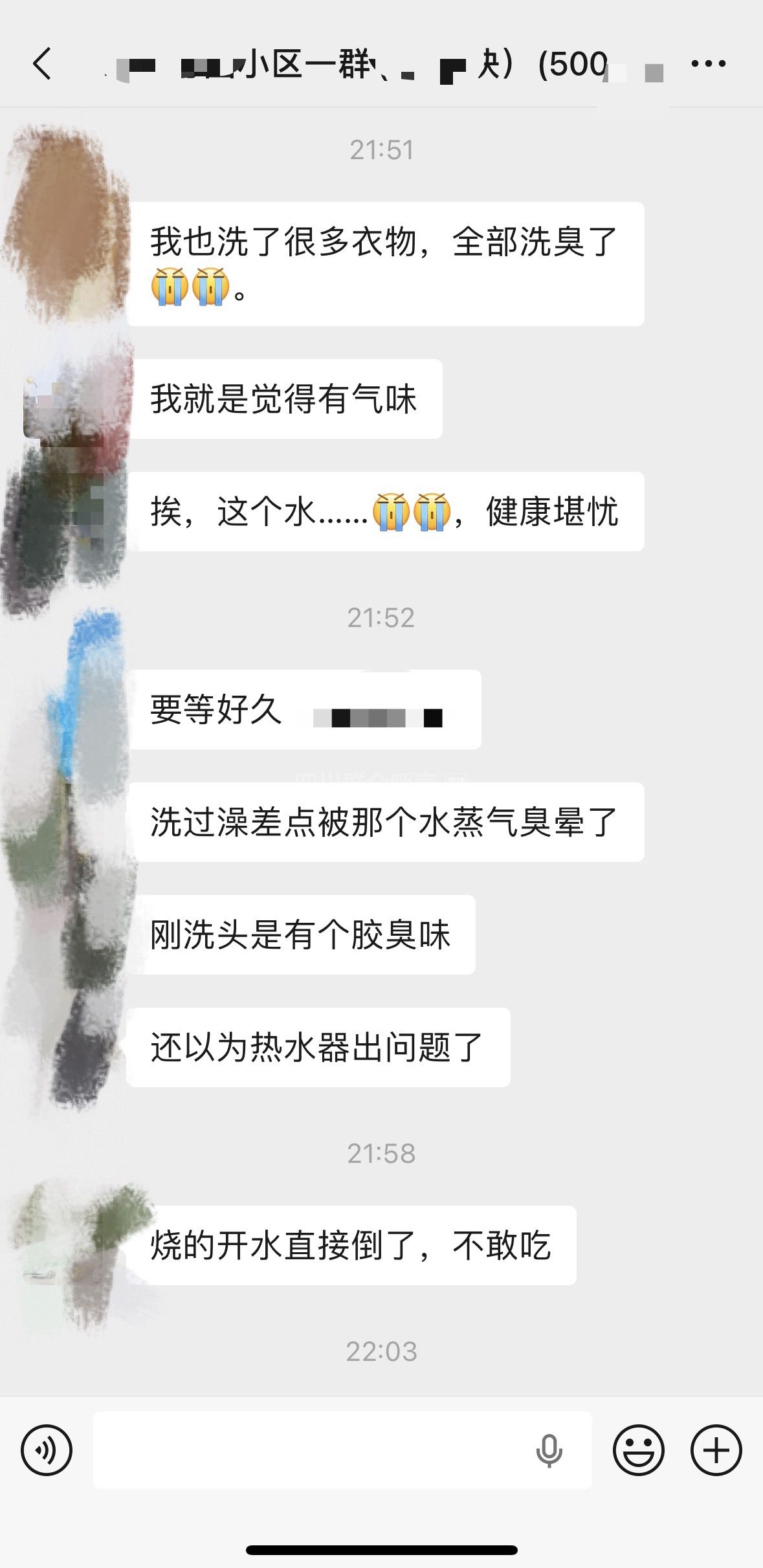763x1568 pixels.
Task: Open the emoji sticker panel
Action: click(x=638, y=1450)
